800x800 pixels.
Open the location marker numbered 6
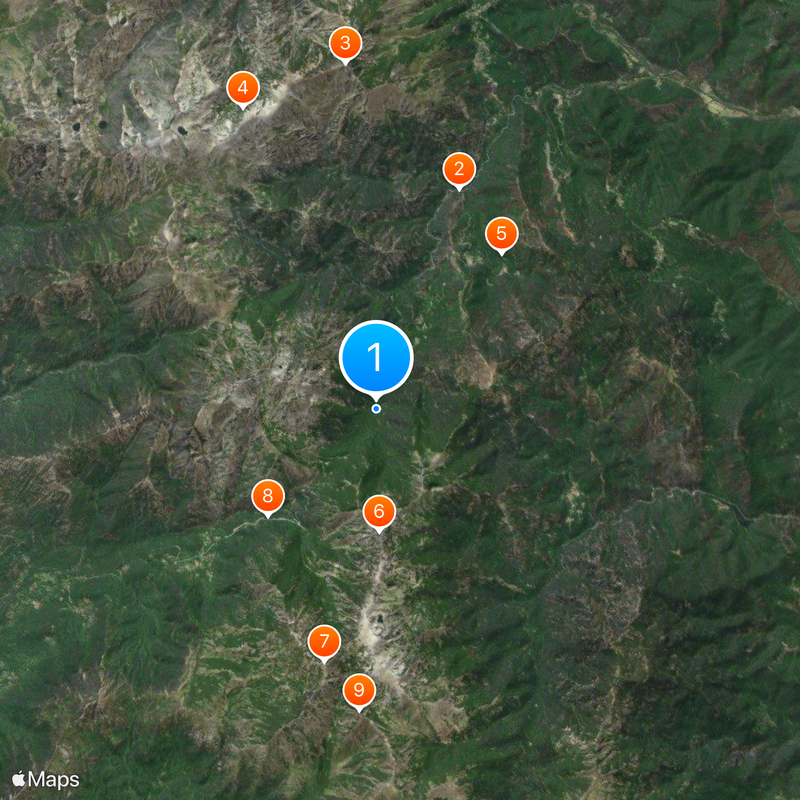point(379,512)
